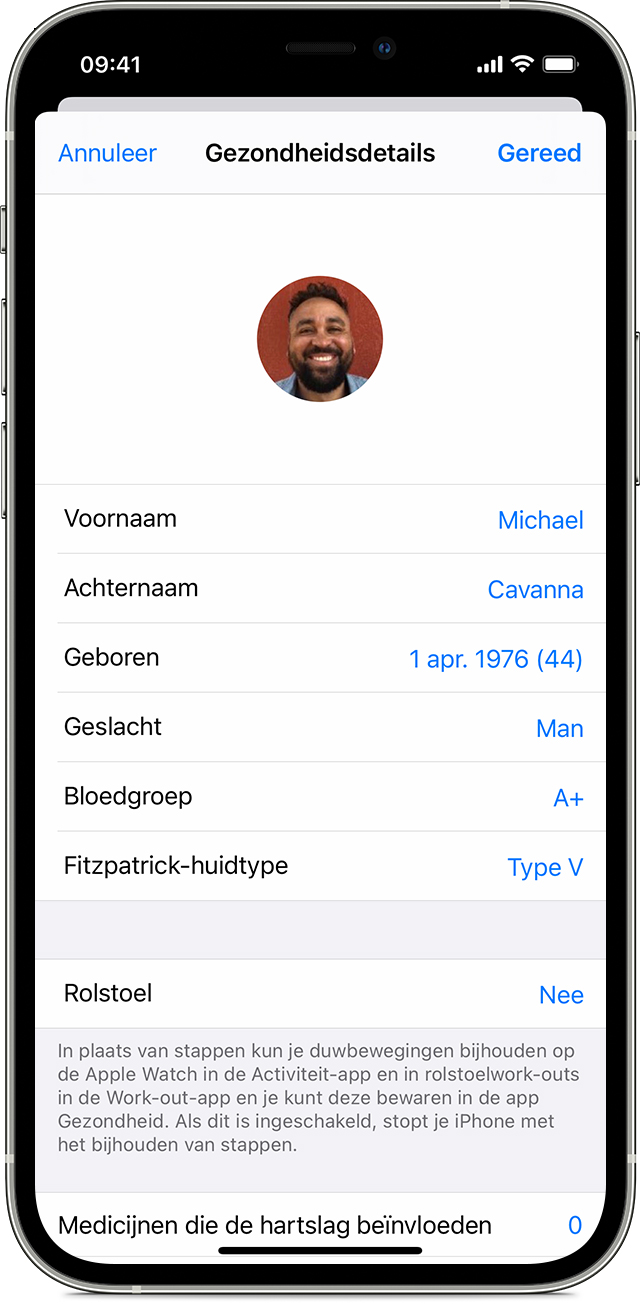The image size is (640, 1304).
Task: Edit the Voornaam field showing Michael
Action: [540, 520]
